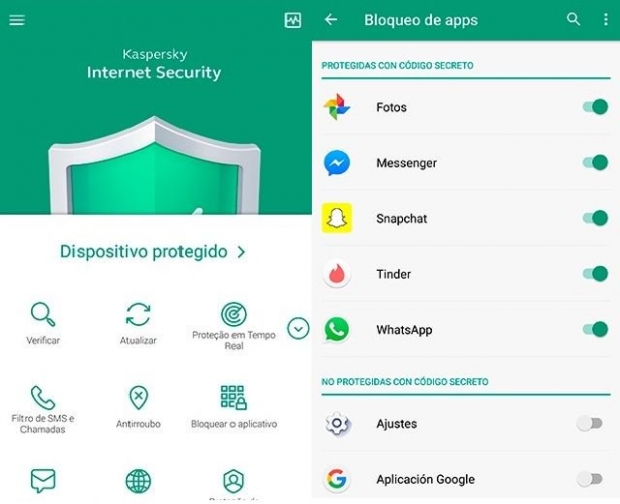620x504 pixels.
Task: Tap Atualizar to update databases
Action: click(x=138, y=324)
